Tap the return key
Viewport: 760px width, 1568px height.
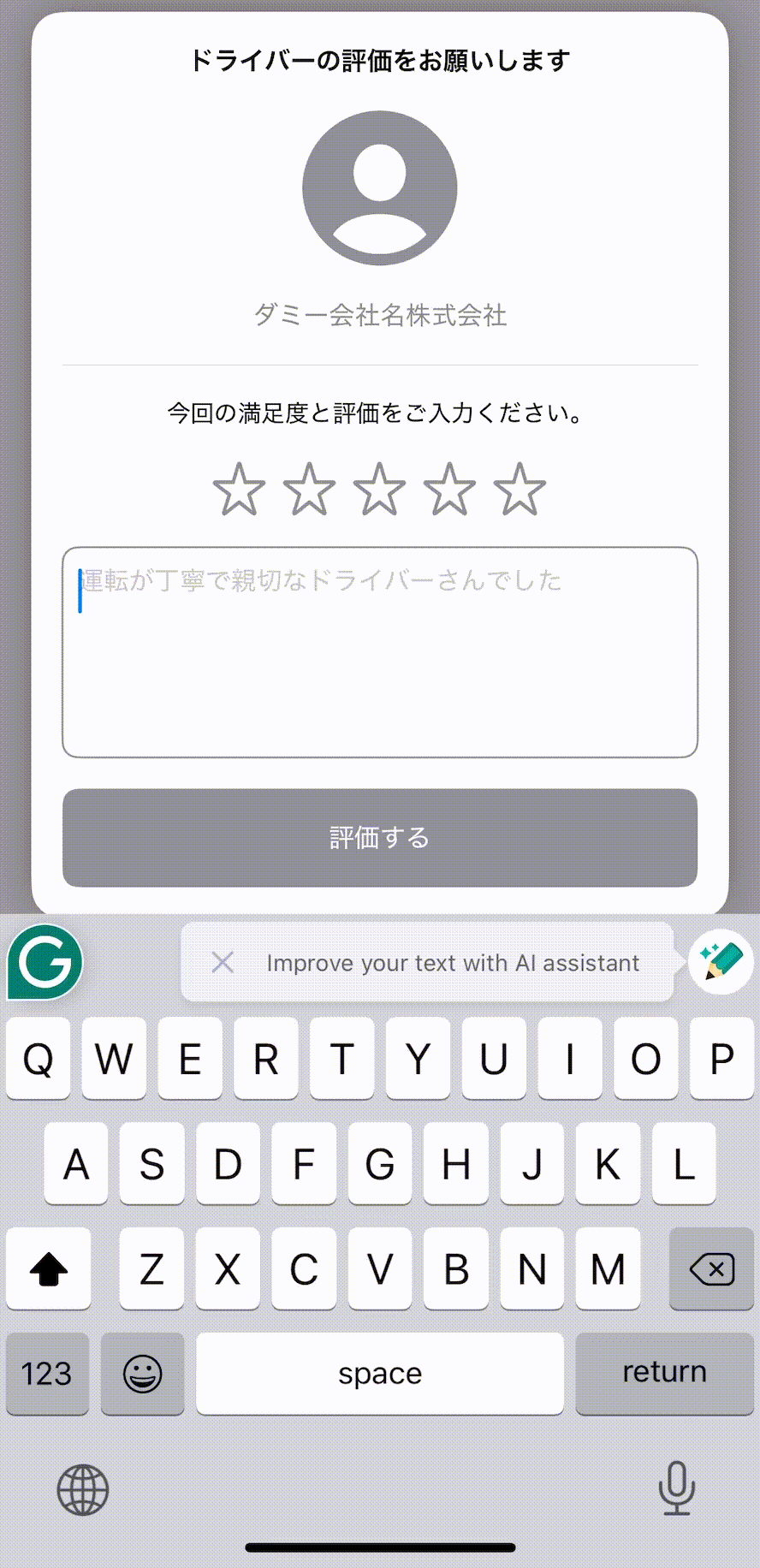tap(664, 1373)
